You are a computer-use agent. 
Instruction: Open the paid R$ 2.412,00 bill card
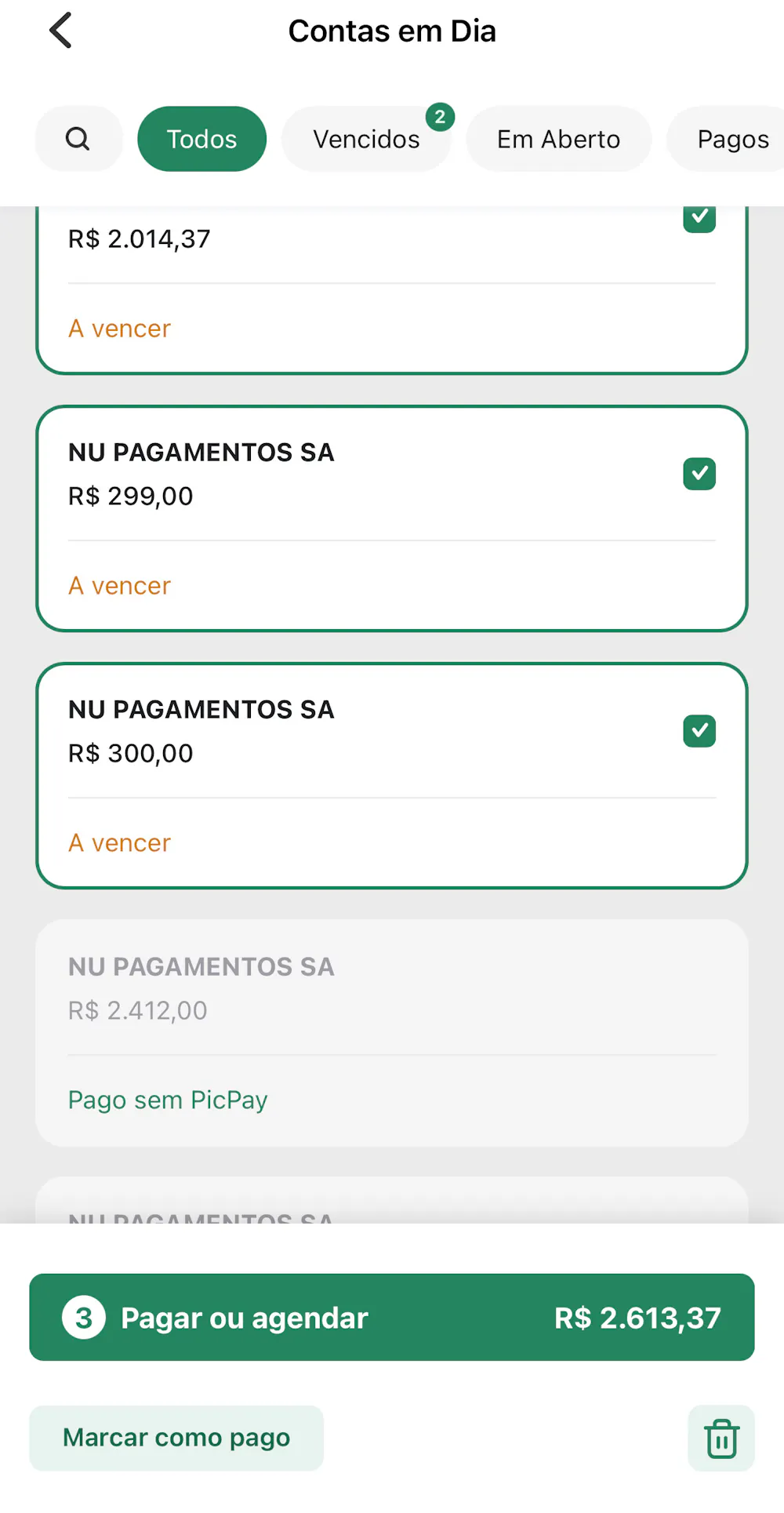(392, 1032)
